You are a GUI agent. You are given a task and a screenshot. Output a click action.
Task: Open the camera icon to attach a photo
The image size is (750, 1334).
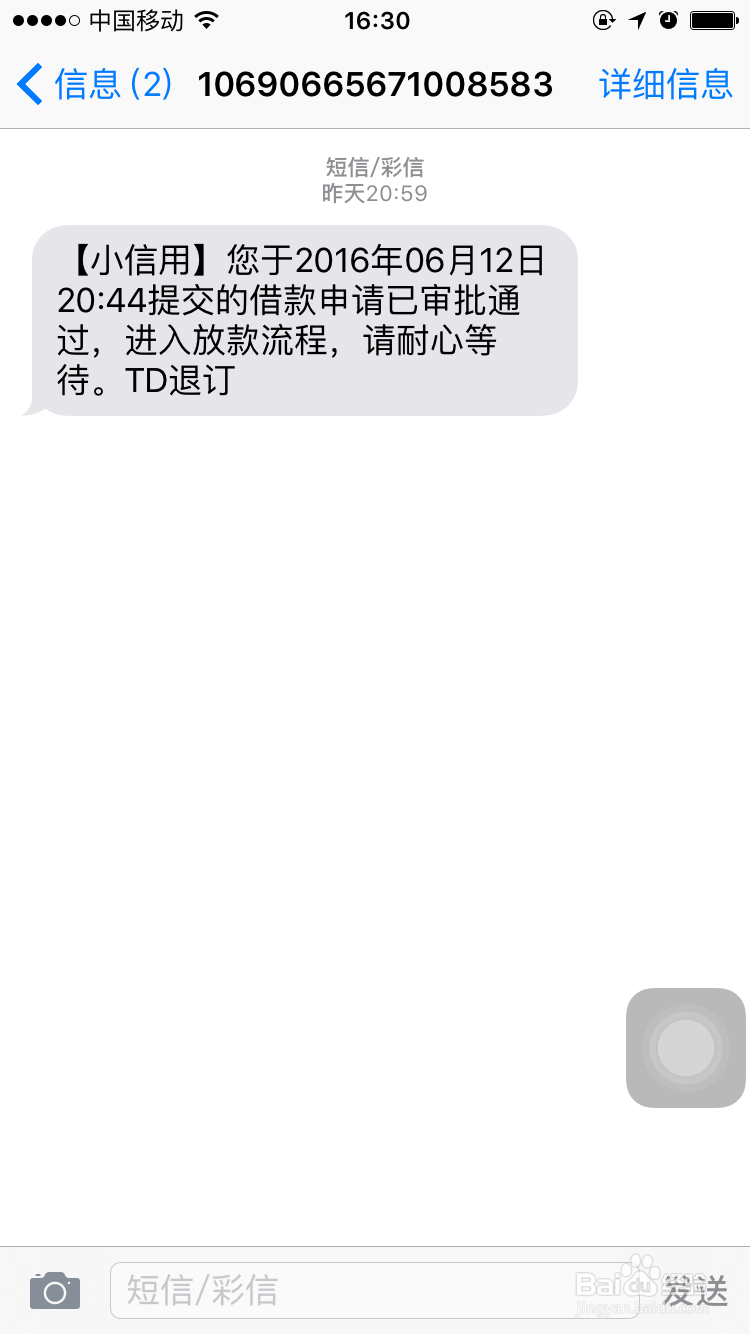click(54, 1289)
